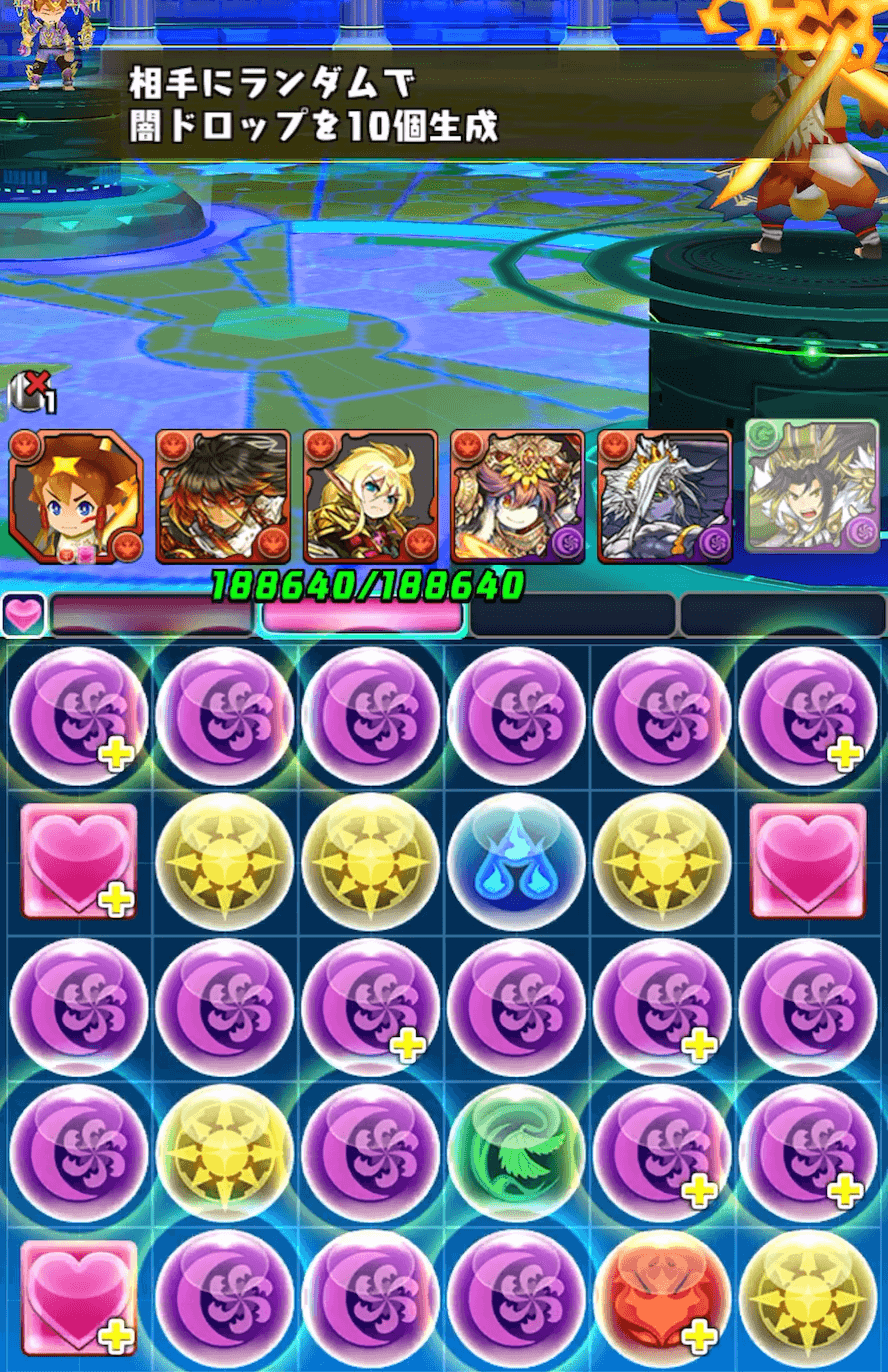
Task: Tap the blonde-haired golden armor monster card
Action: pyautogui.click(x=370, y=495)
